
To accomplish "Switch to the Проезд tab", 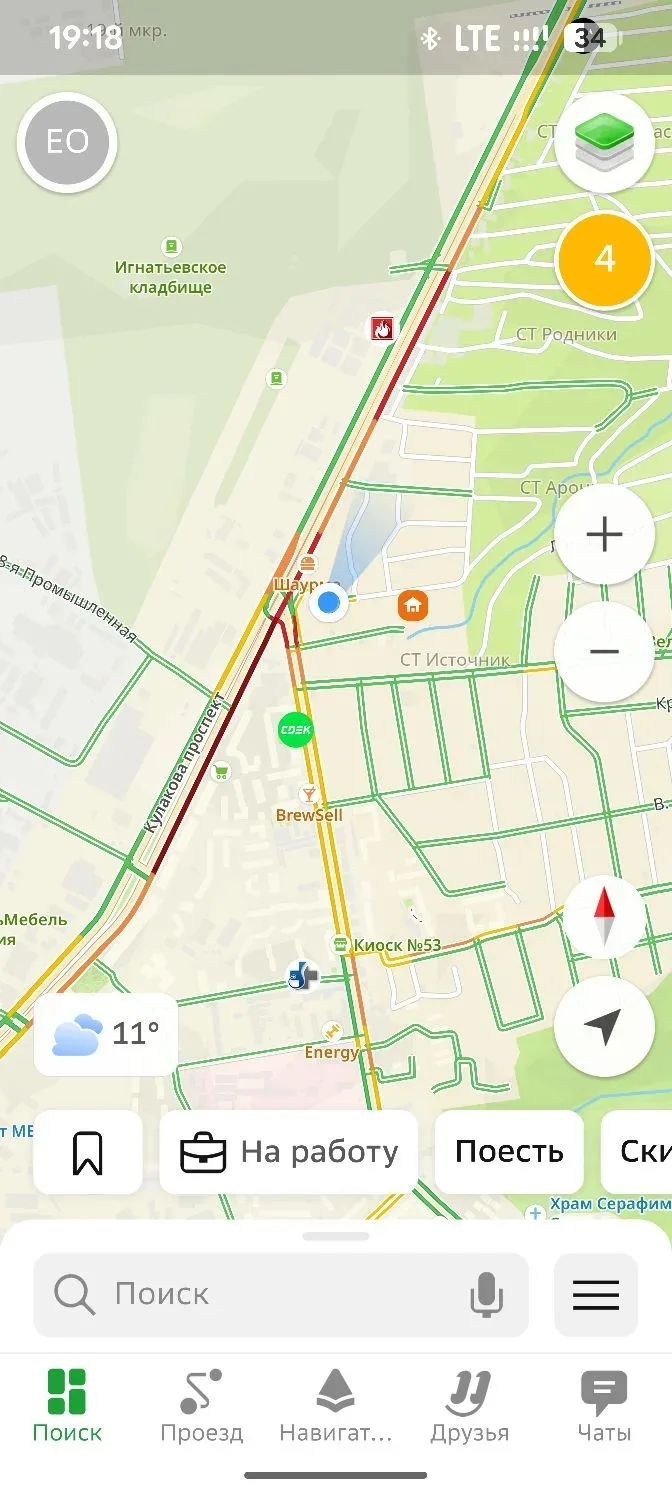I will click(201, 1406).
